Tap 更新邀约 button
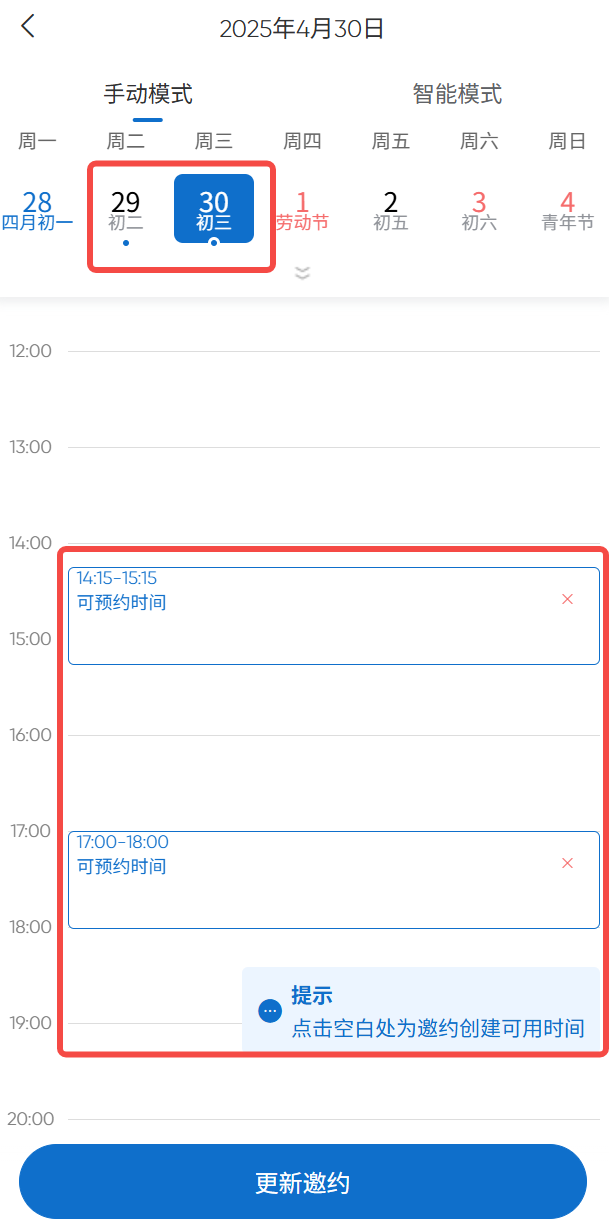 coord(302,1183)
